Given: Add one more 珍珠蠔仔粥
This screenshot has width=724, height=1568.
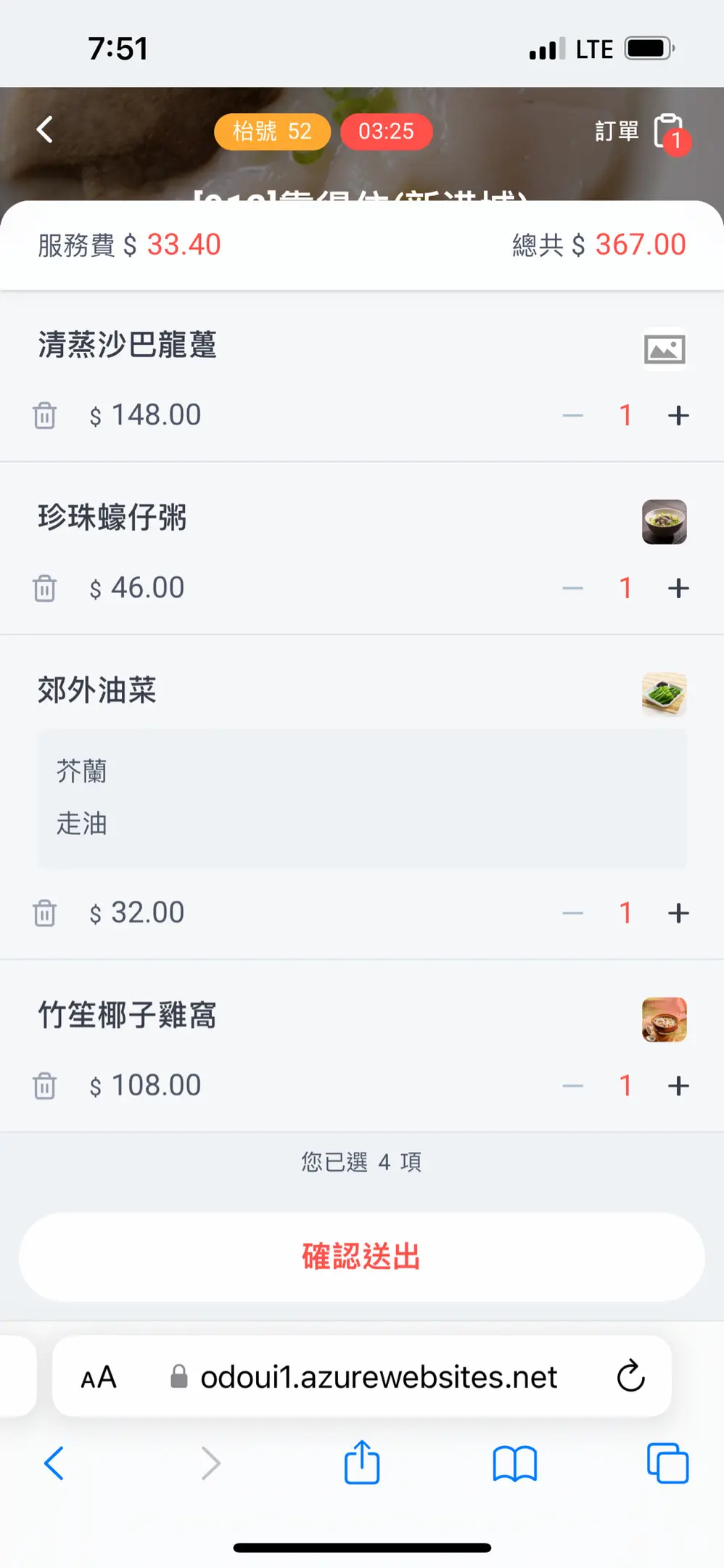Looking at the screenshot, I should [x=678, y=588].
